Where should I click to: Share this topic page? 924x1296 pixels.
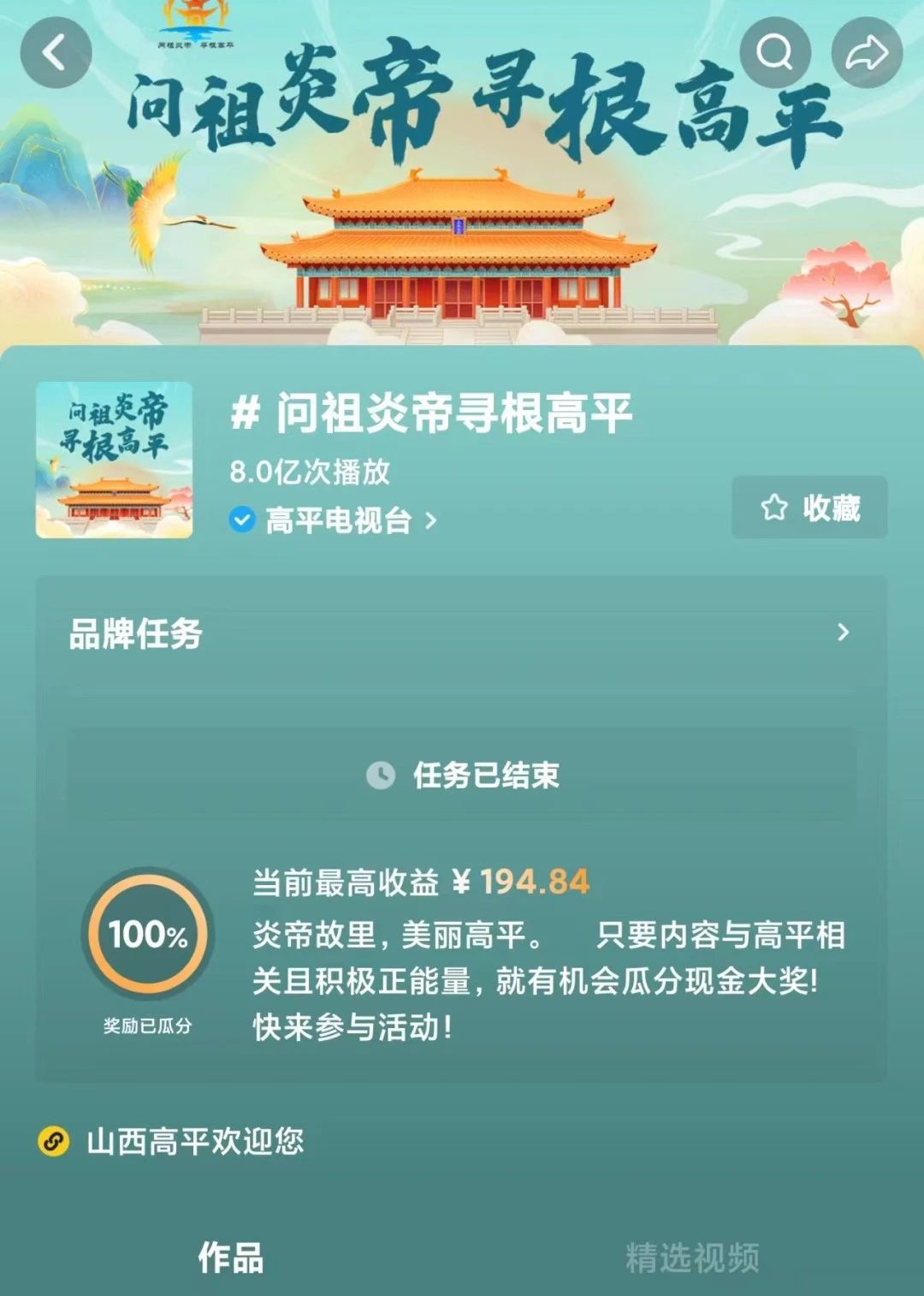tap(867, 53)
